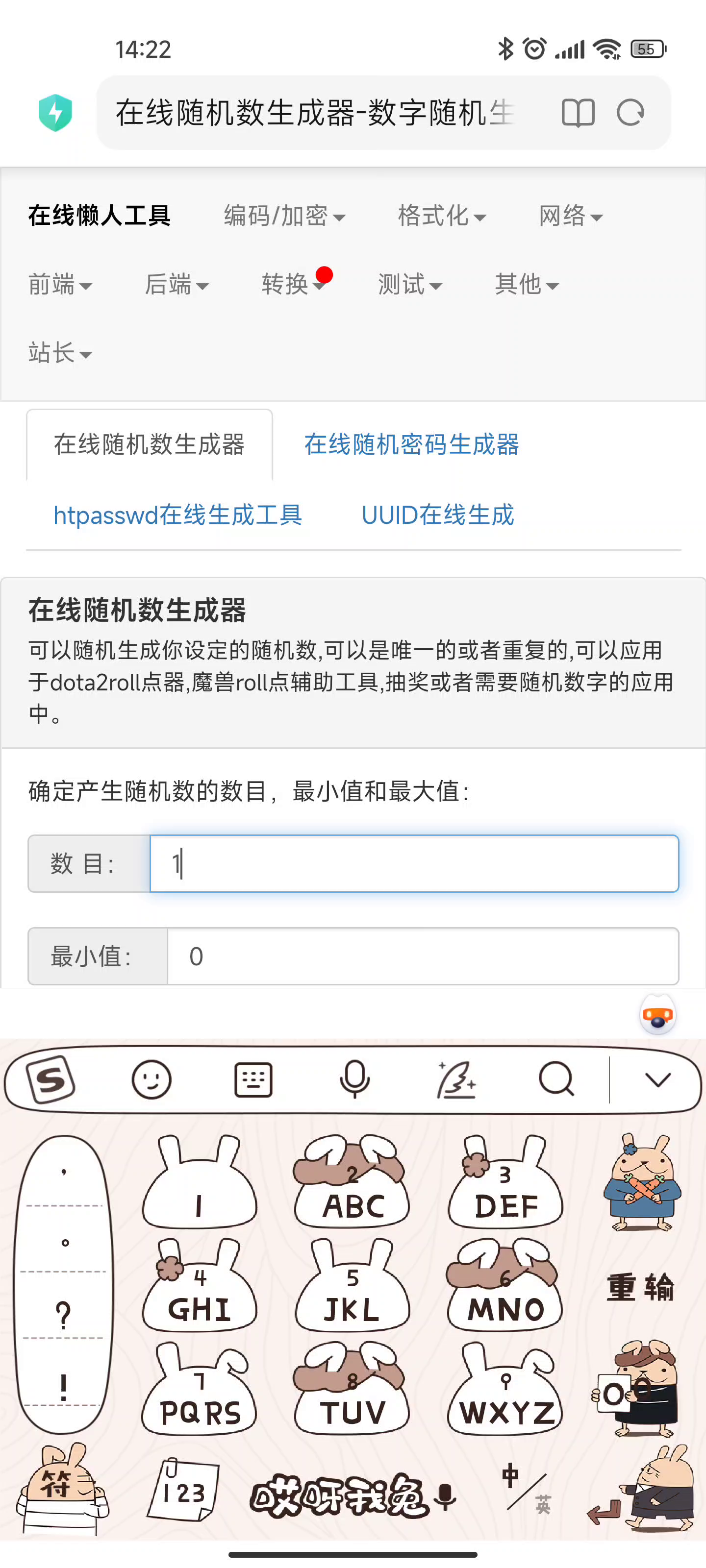Tap the browser address bar

click(317, 113)
